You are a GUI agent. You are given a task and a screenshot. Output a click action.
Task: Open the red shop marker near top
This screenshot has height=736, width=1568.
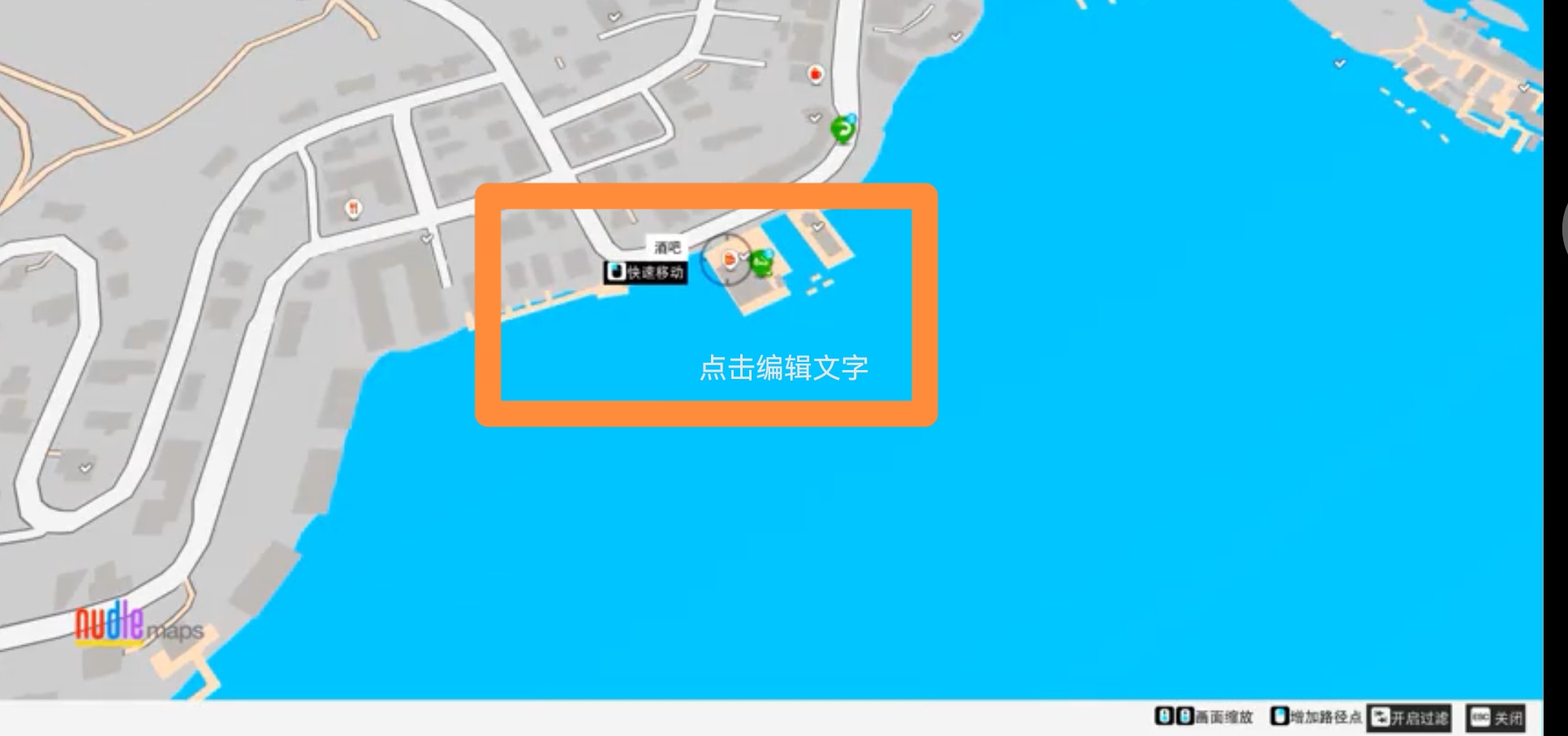click(816, 75)
